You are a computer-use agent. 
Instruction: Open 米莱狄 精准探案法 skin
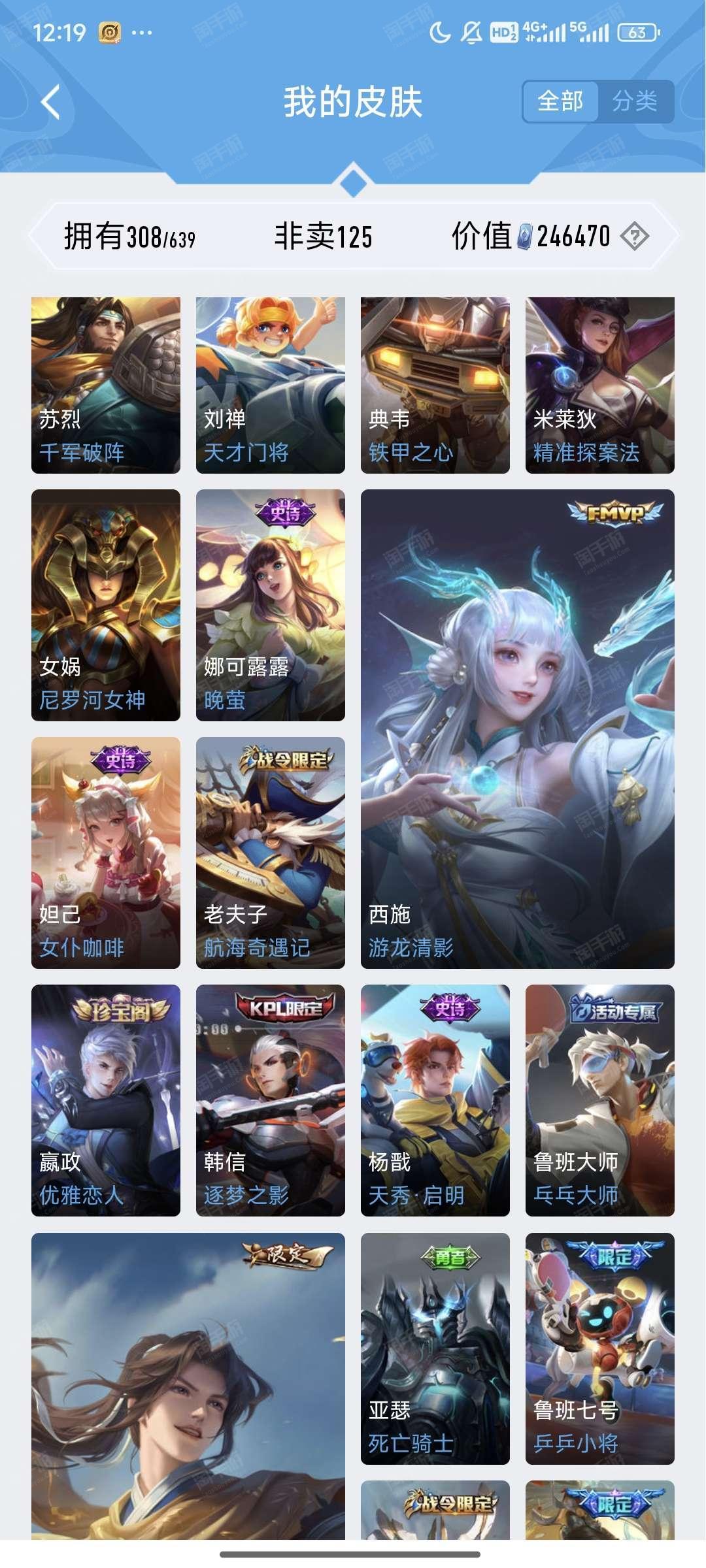[x=600, y=385]
